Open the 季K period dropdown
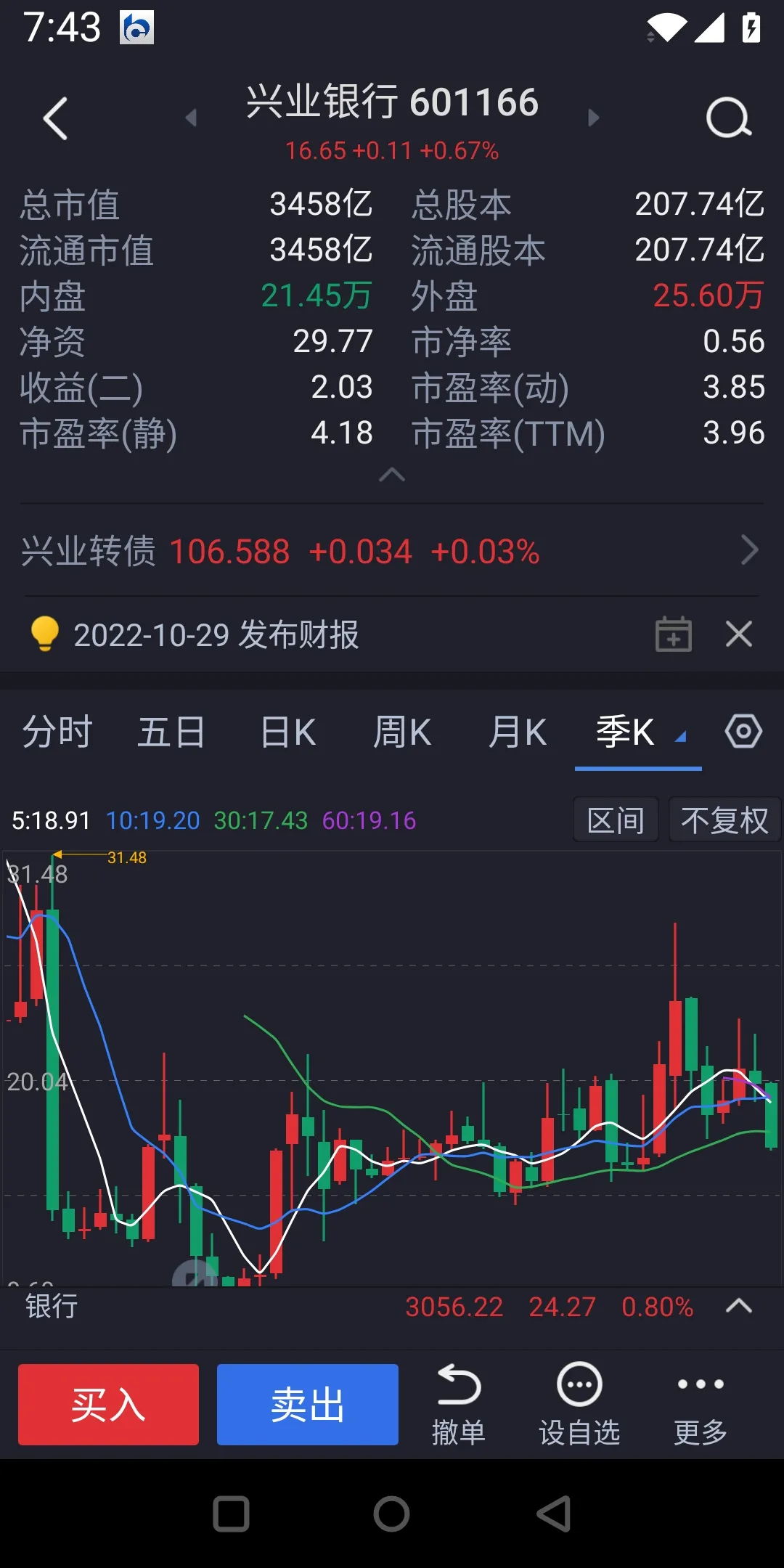Image resolution: width=784 pixels, height=1568 pixels. tap(639, 733)
